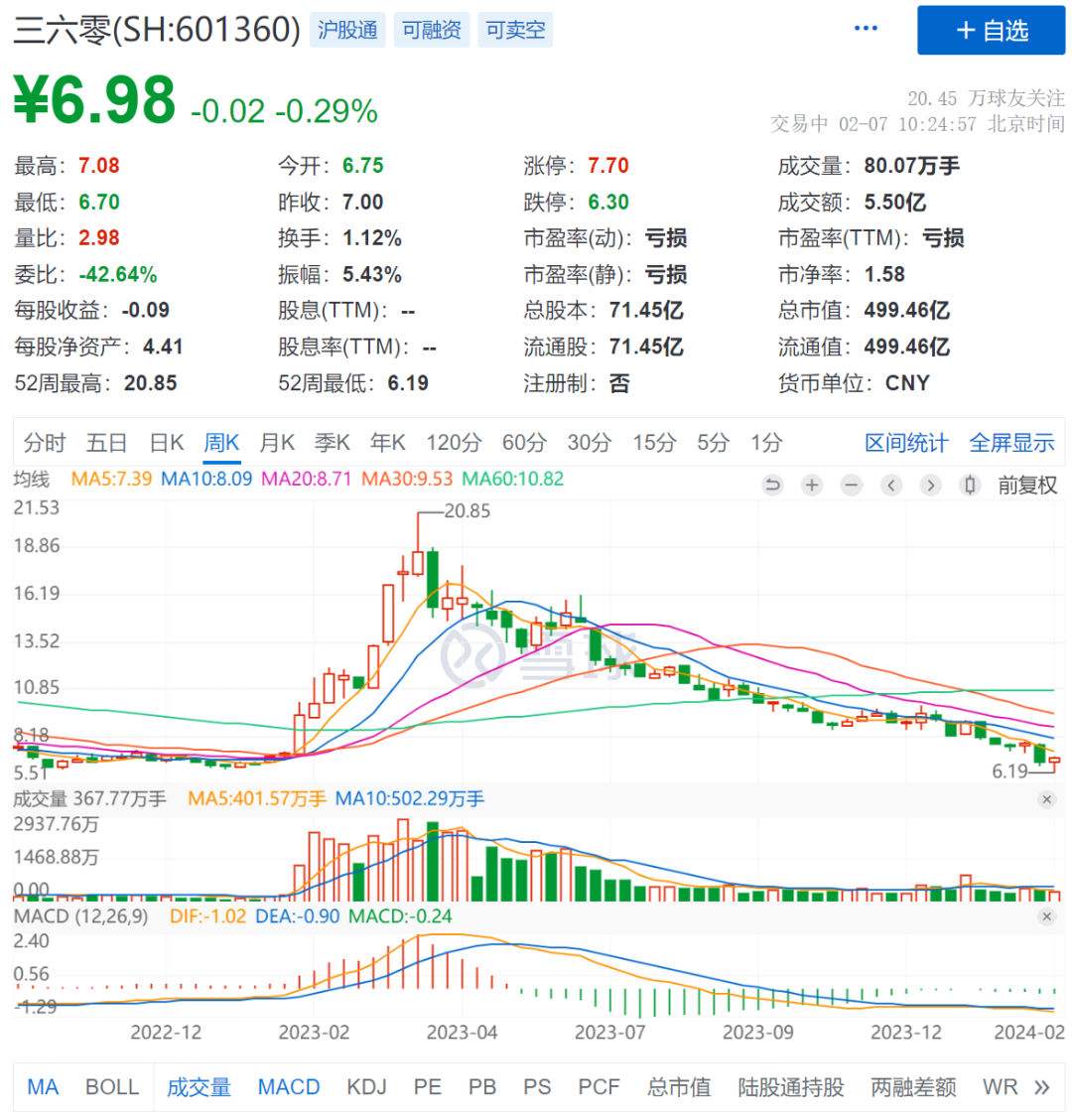Open 区间统计 range statistics
The height and width of the screenshot is (1120, 1072).
(x=906, y=443)
